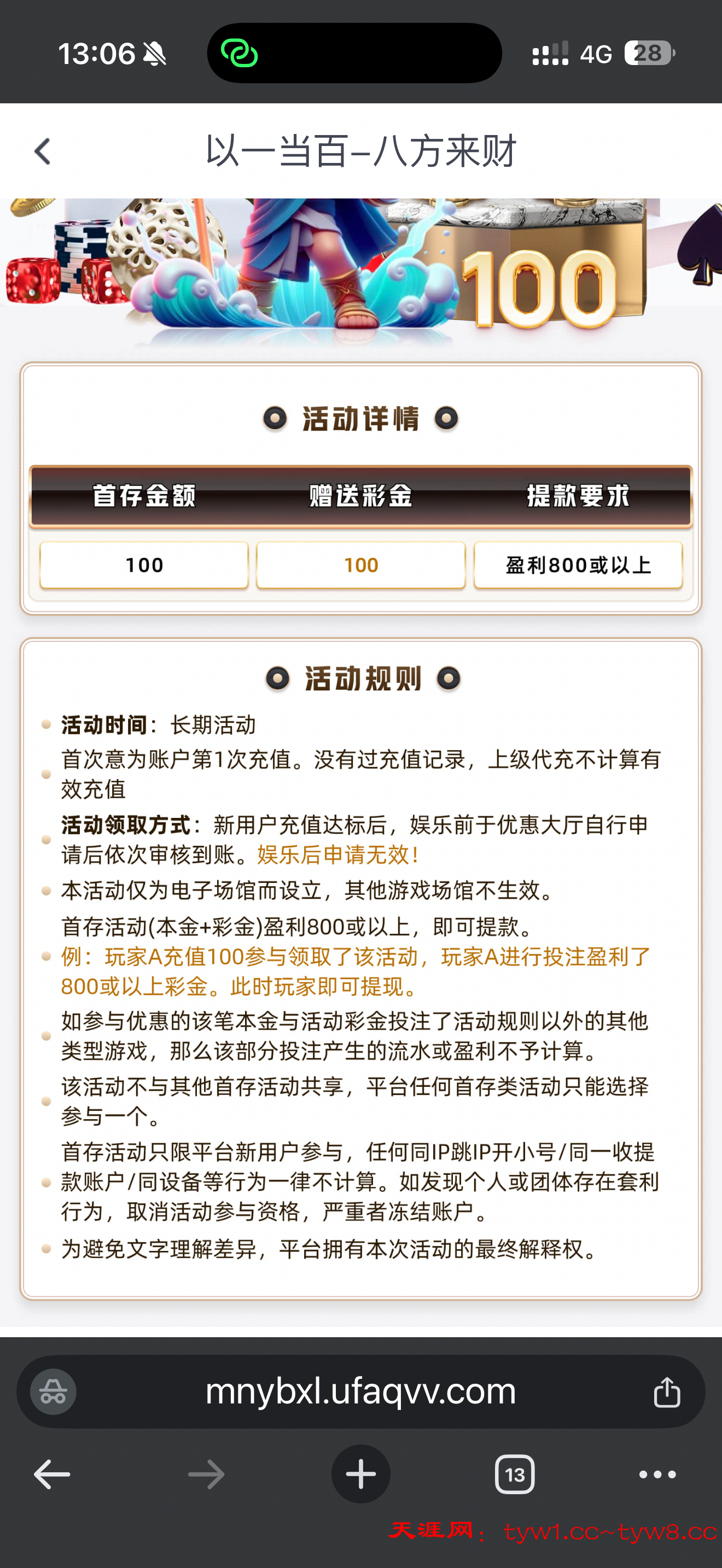722x1568 pixels.
Task: Show the 13 open tabs
Action: coord(514,1475)
